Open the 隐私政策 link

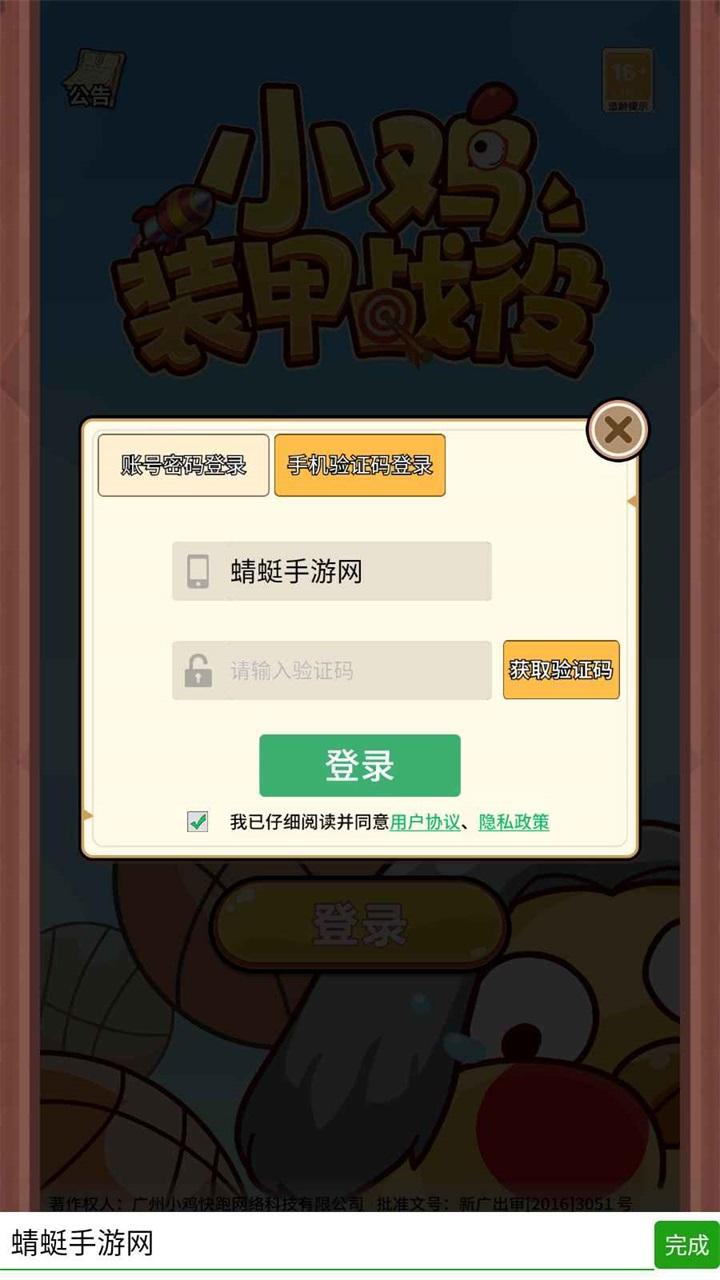[x=514, y=822]
